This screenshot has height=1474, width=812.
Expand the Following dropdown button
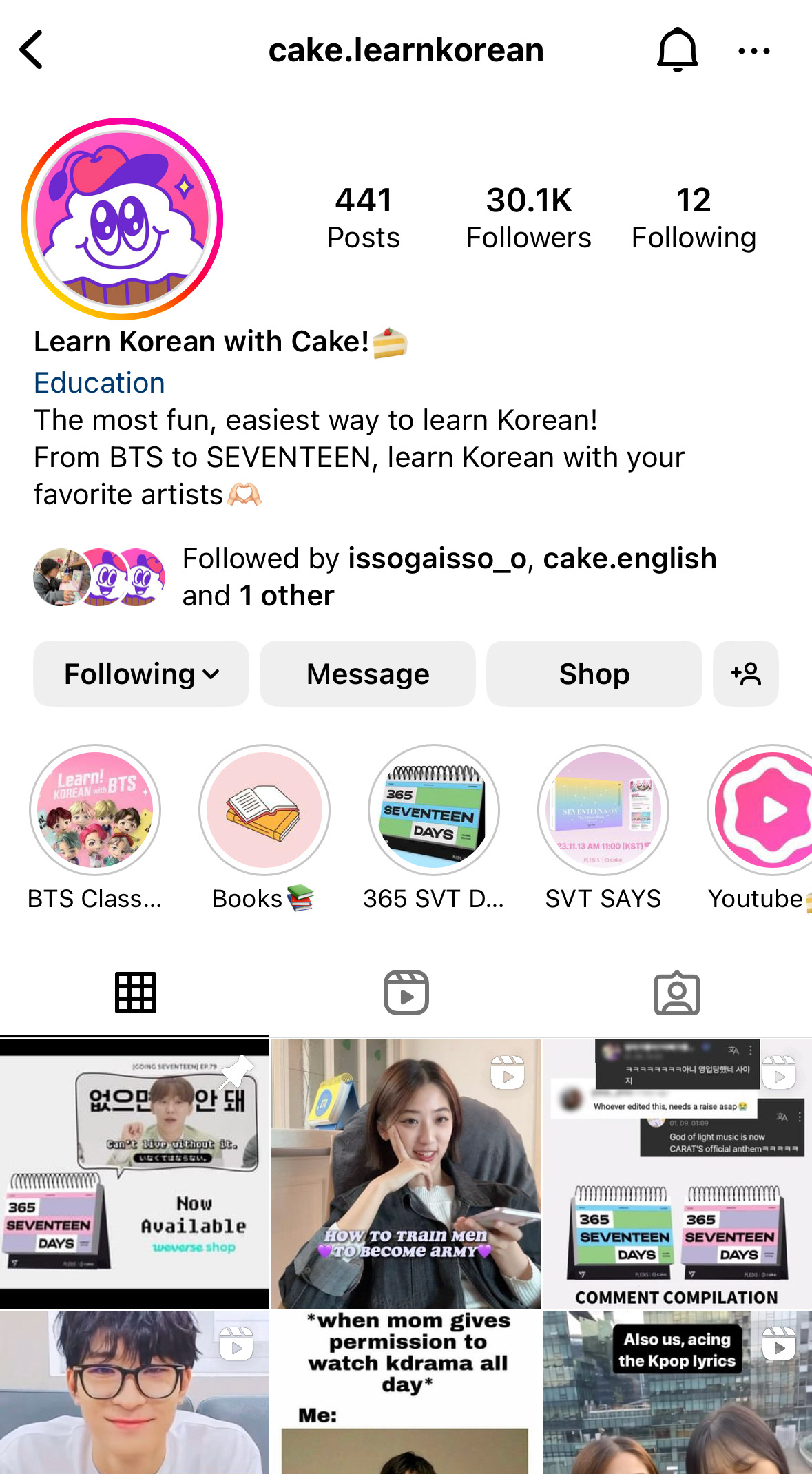coord(141,674)
